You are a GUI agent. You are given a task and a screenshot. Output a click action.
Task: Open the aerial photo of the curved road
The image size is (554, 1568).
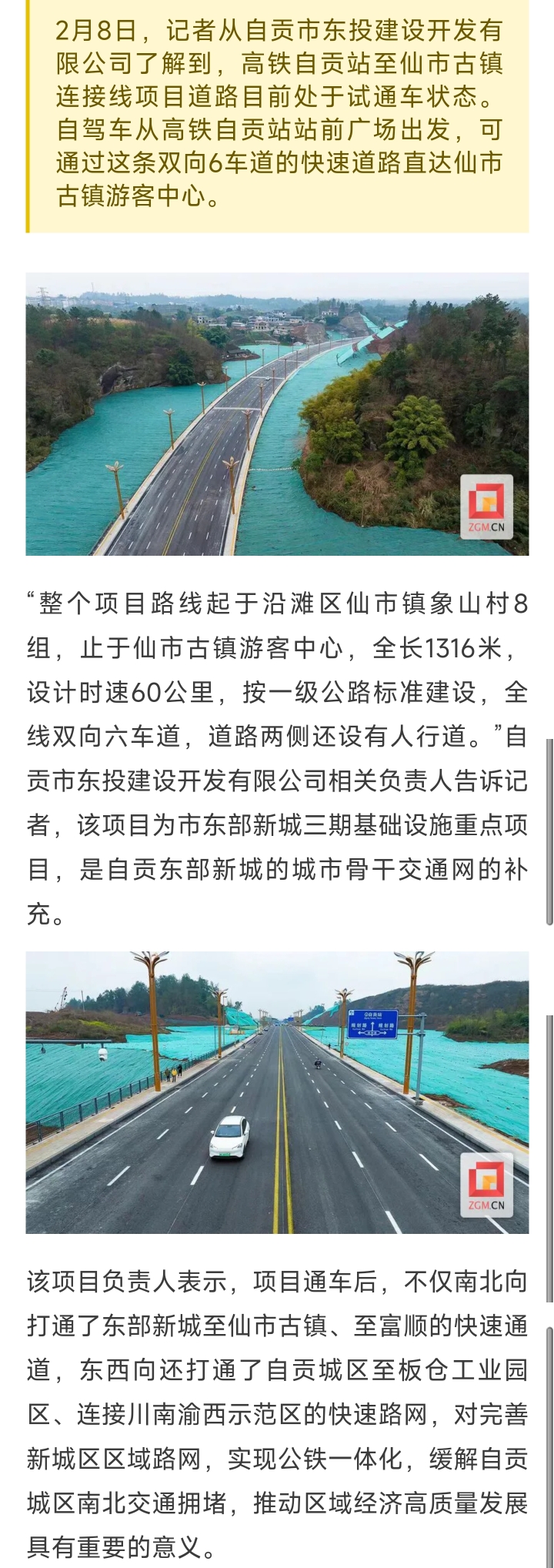pyautogui.click(x=277, y=414)
